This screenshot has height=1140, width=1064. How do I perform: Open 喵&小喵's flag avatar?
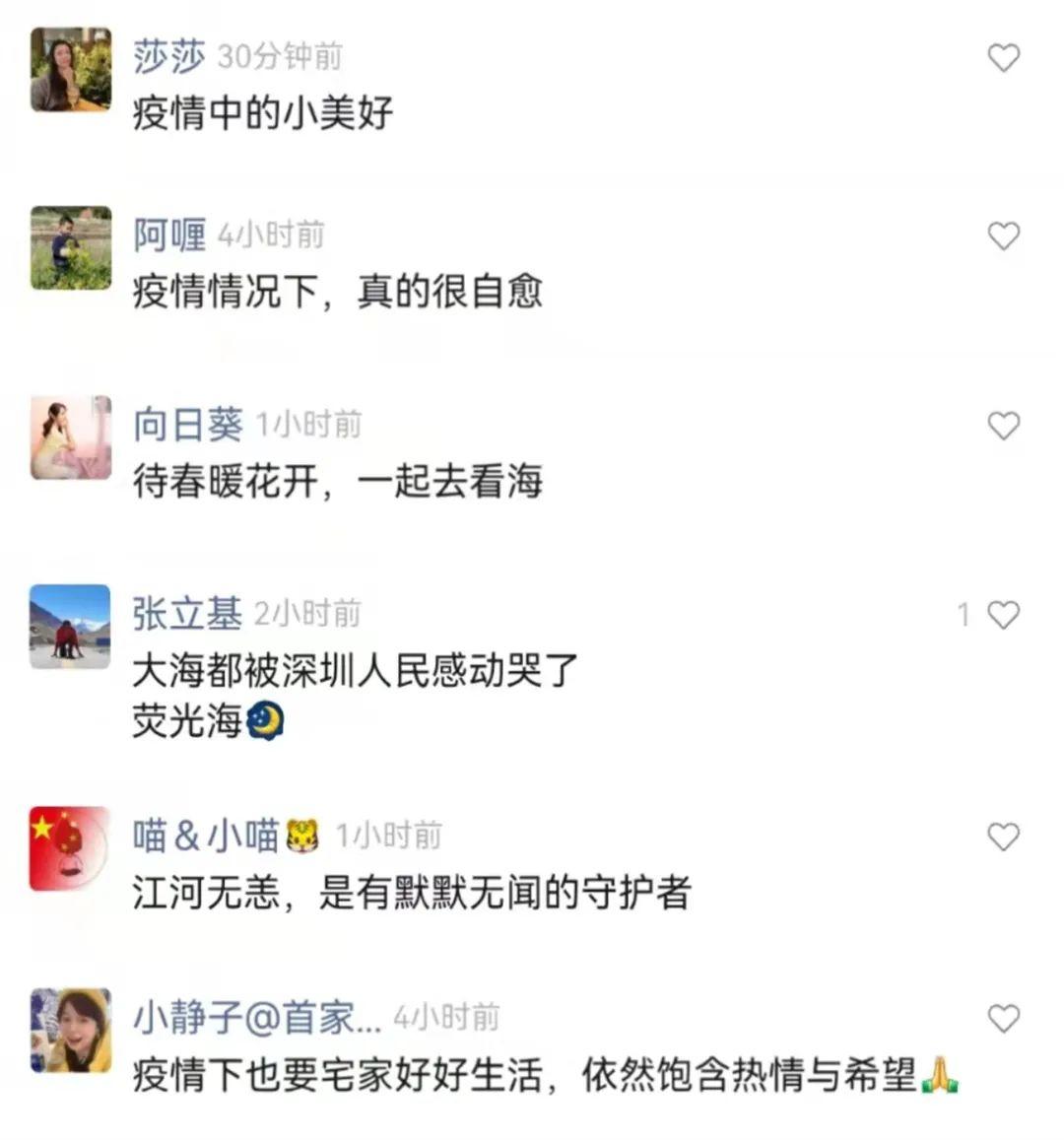point(70,848)
